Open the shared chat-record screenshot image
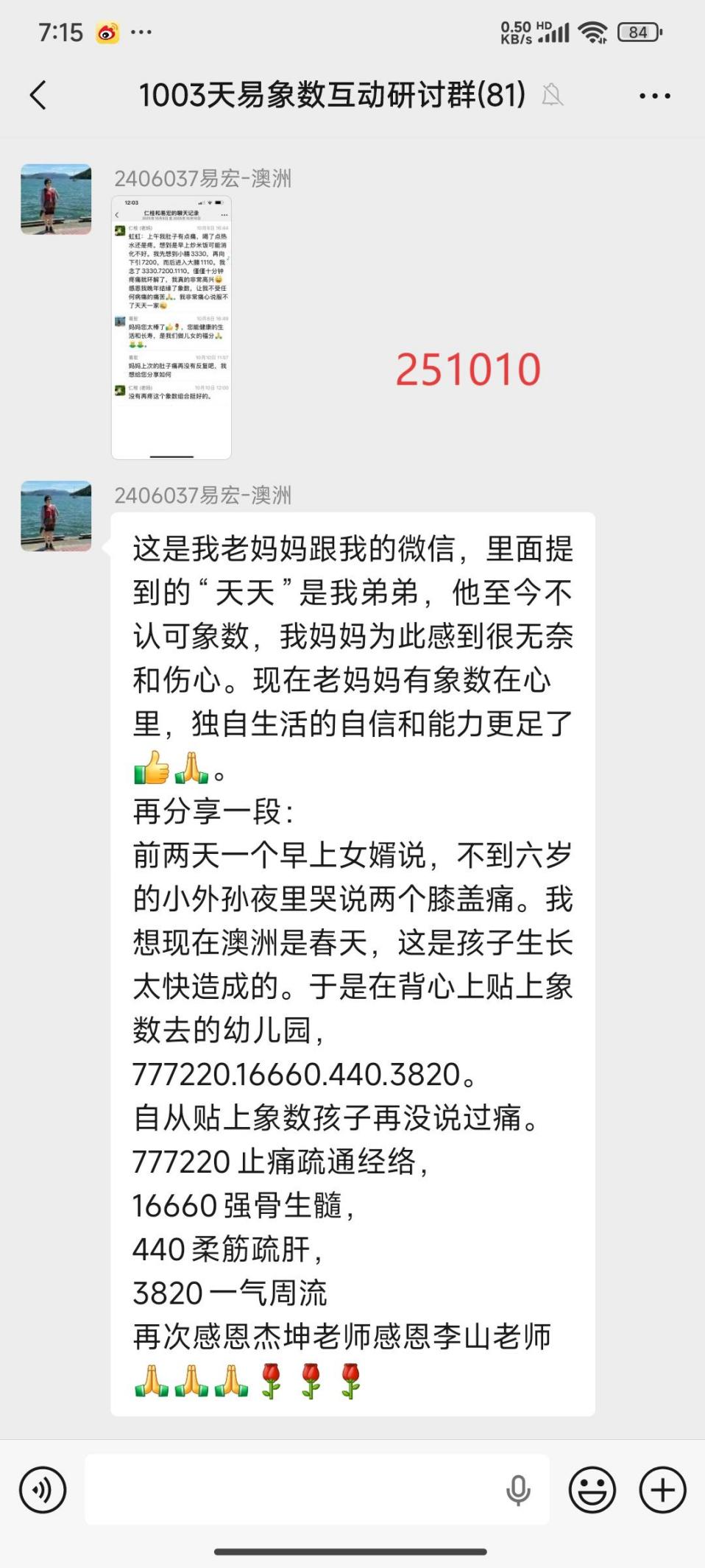Image resolution: width=705 pixels, height=1568 pixels. pos(171,328)
